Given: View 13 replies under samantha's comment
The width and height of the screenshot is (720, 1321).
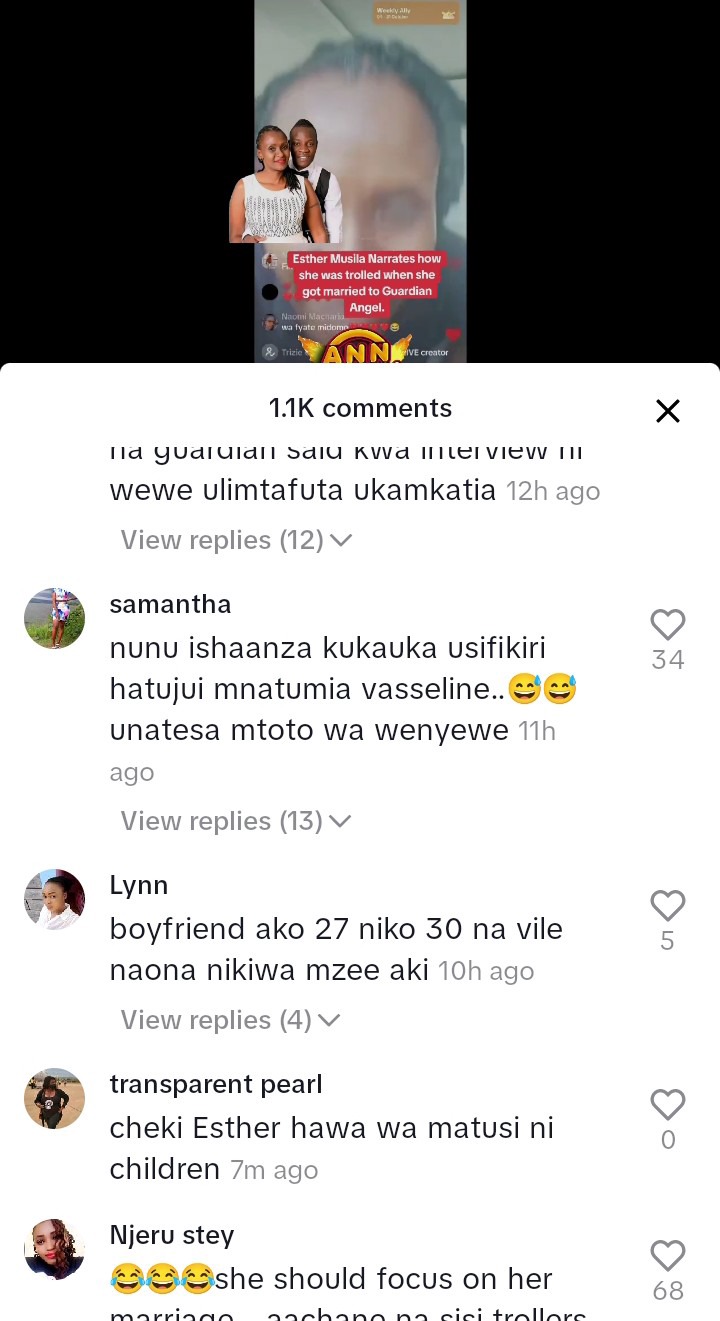Looking at the screenshot, I should (x=236, y=821).
